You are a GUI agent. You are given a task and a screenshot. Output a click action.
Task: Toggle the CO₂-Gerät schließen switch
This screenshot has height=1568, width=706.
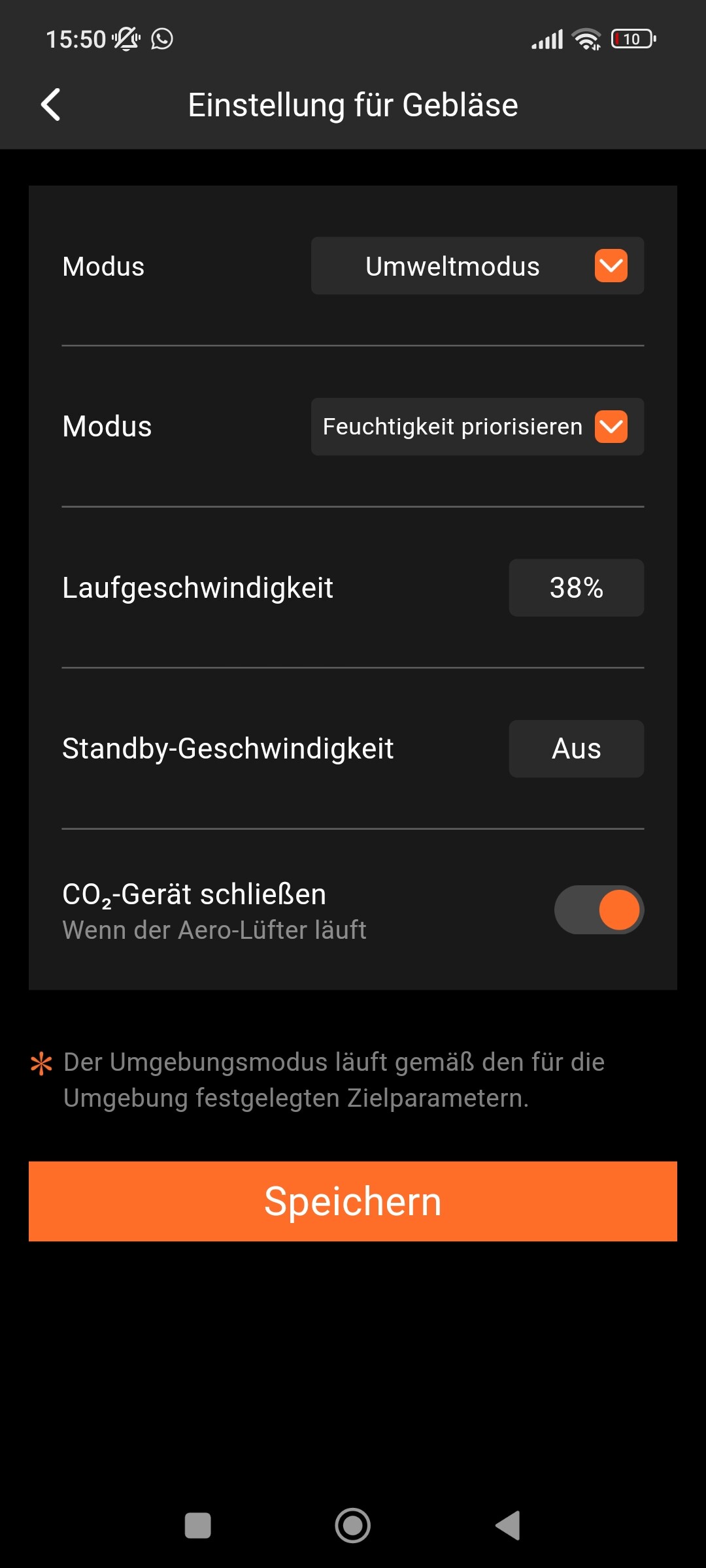pyautogui.click(x=599, y=909)
